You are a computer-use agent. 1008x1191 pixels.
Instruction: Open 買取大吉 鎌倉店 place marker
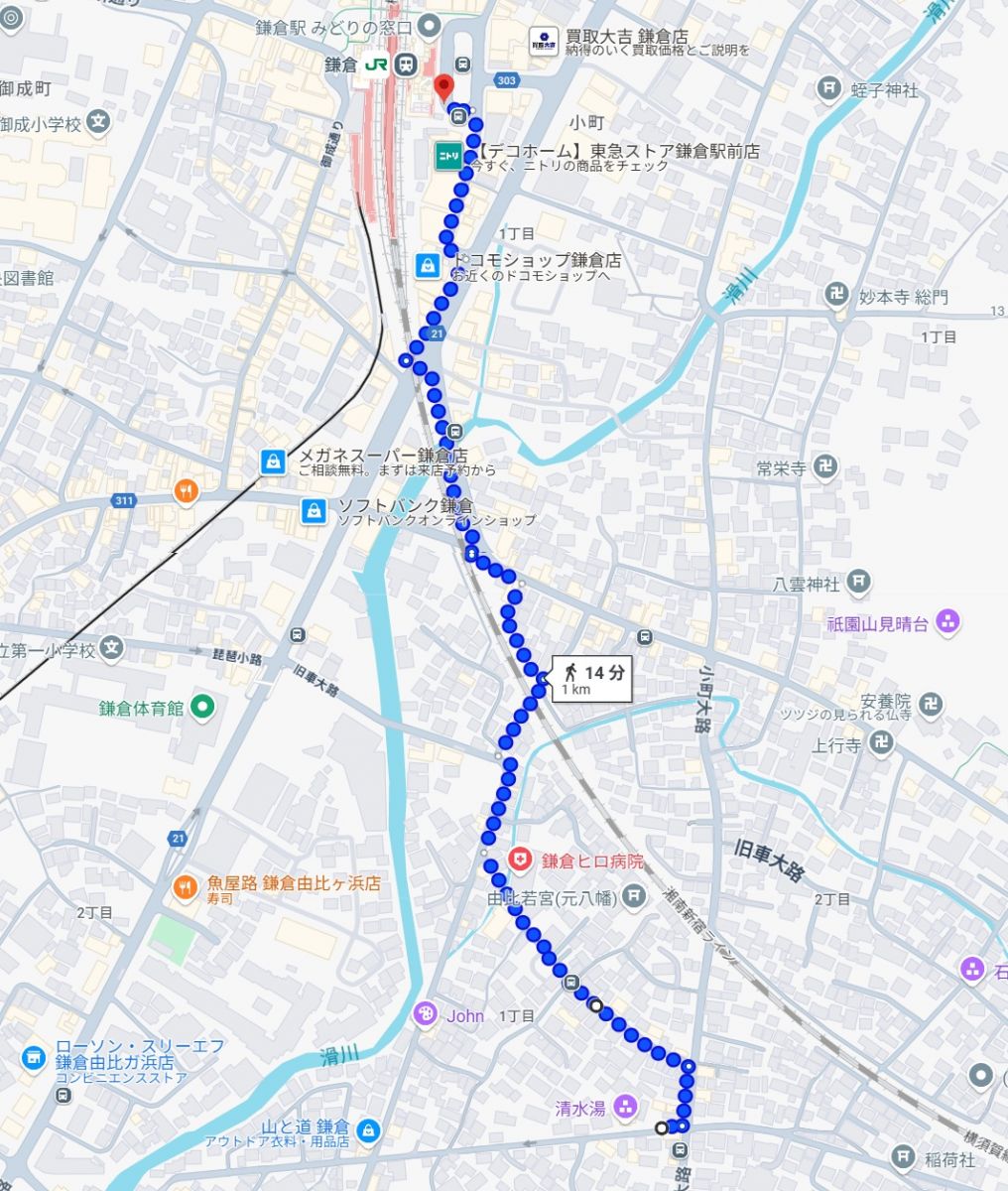tap(544, 40)
